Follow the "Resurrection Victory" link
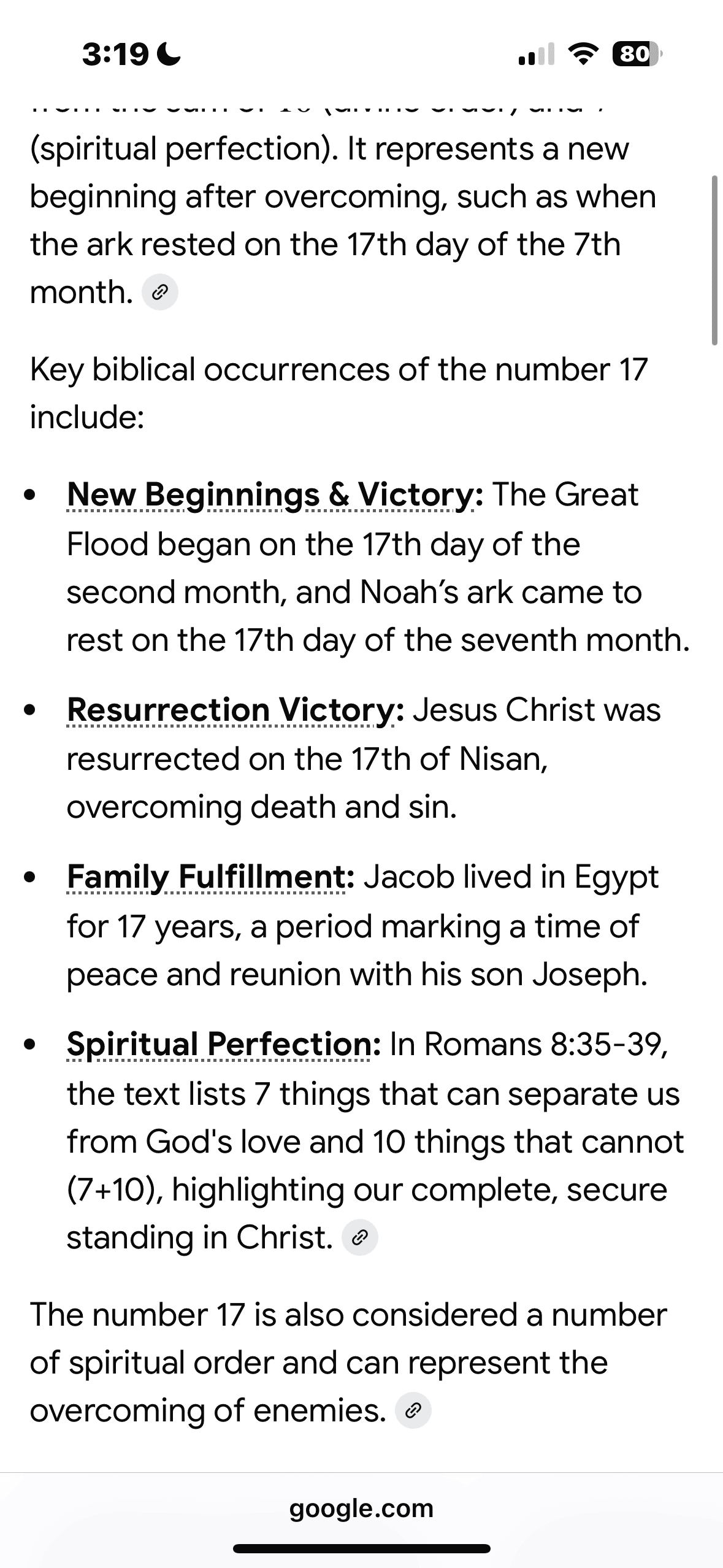 pos(231,710)
